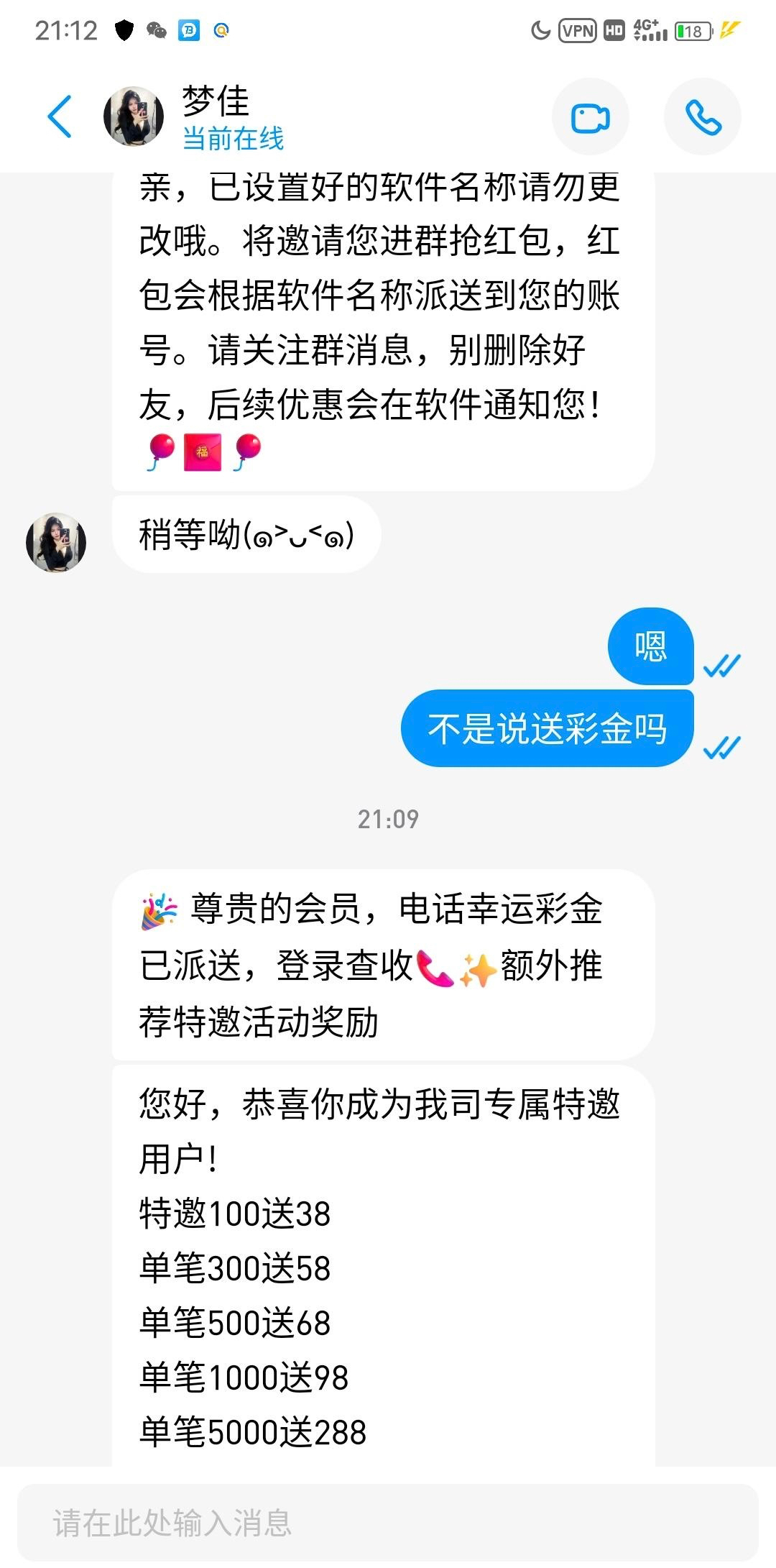
Task: Tap the message input field
Action: [387, 1521]
